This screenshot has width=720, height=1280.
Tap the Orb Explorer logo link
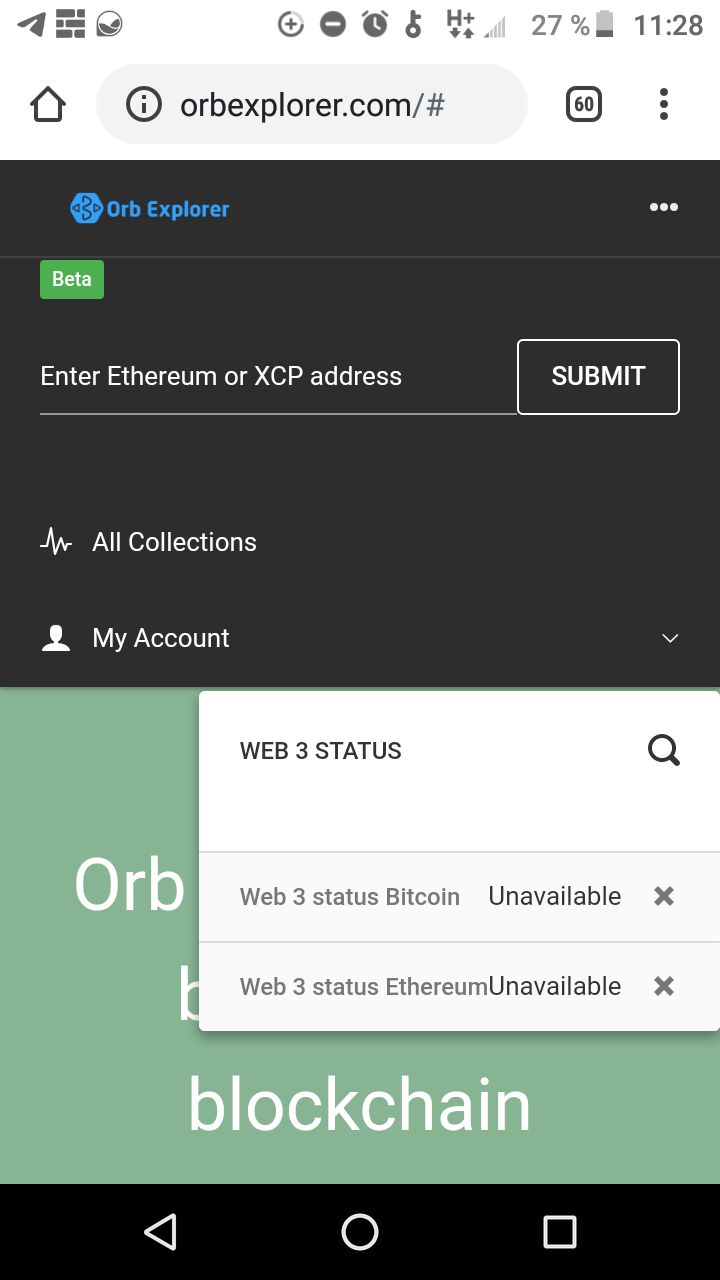coord(150,208)
